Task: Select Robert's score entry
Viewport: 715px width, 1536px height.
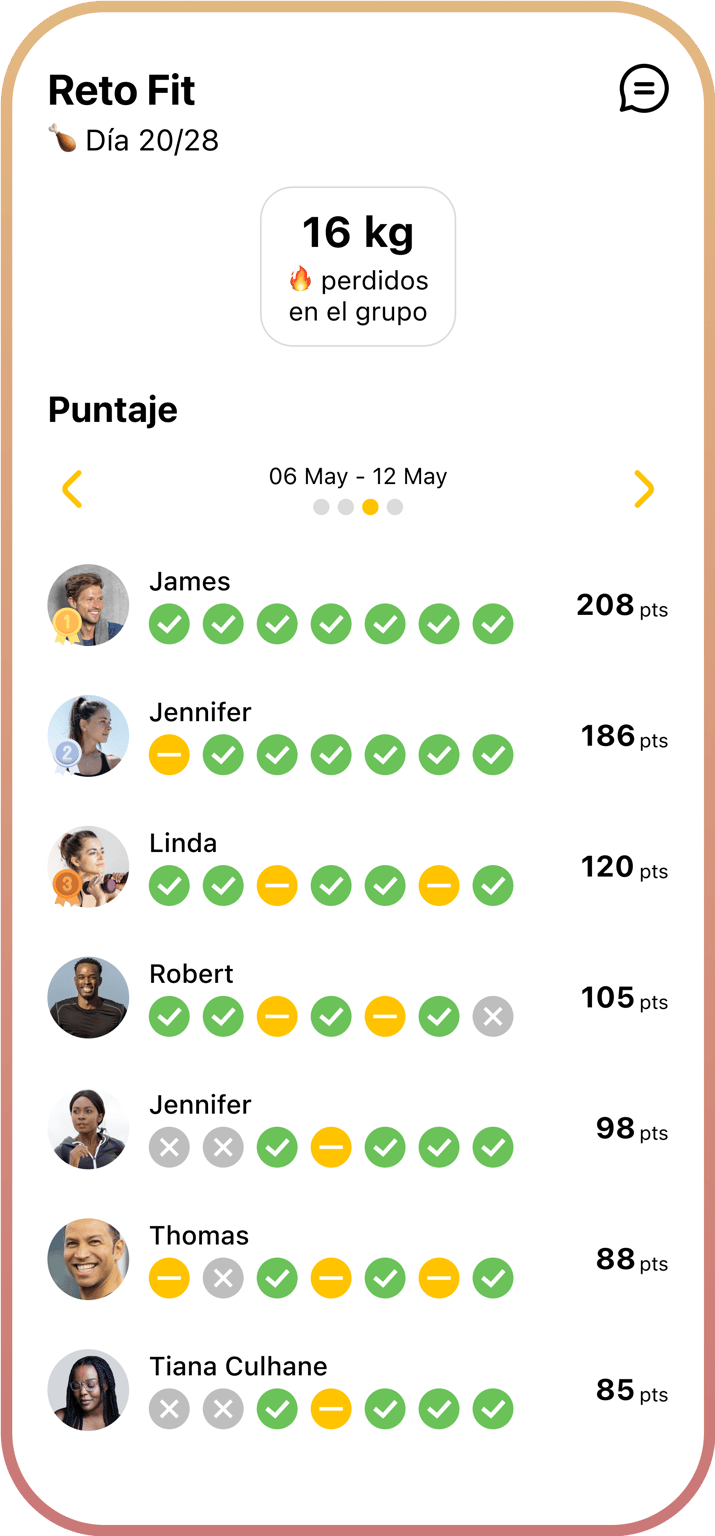Action: (357, 998)
